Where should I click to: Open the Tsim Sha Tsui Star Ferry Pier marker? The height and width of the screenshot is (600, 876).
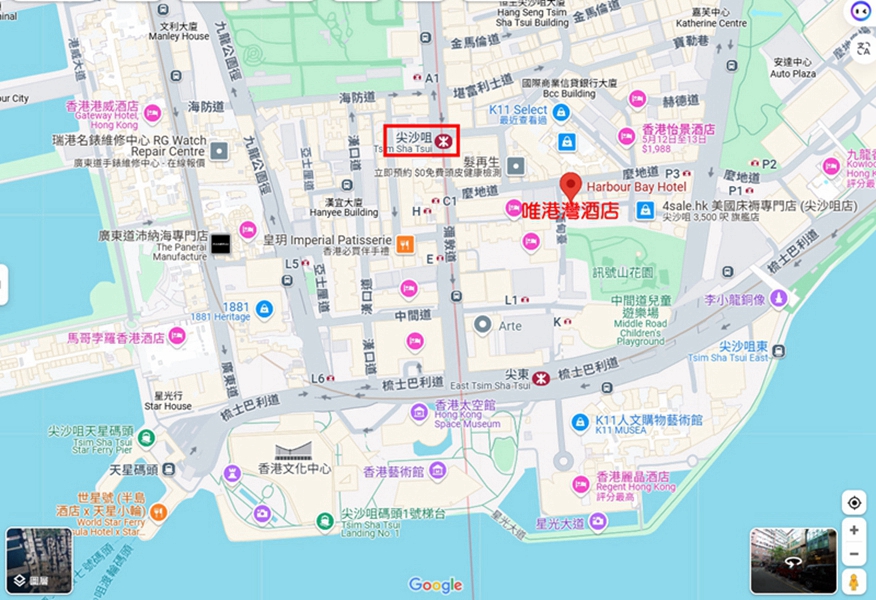tap(147, 437)
